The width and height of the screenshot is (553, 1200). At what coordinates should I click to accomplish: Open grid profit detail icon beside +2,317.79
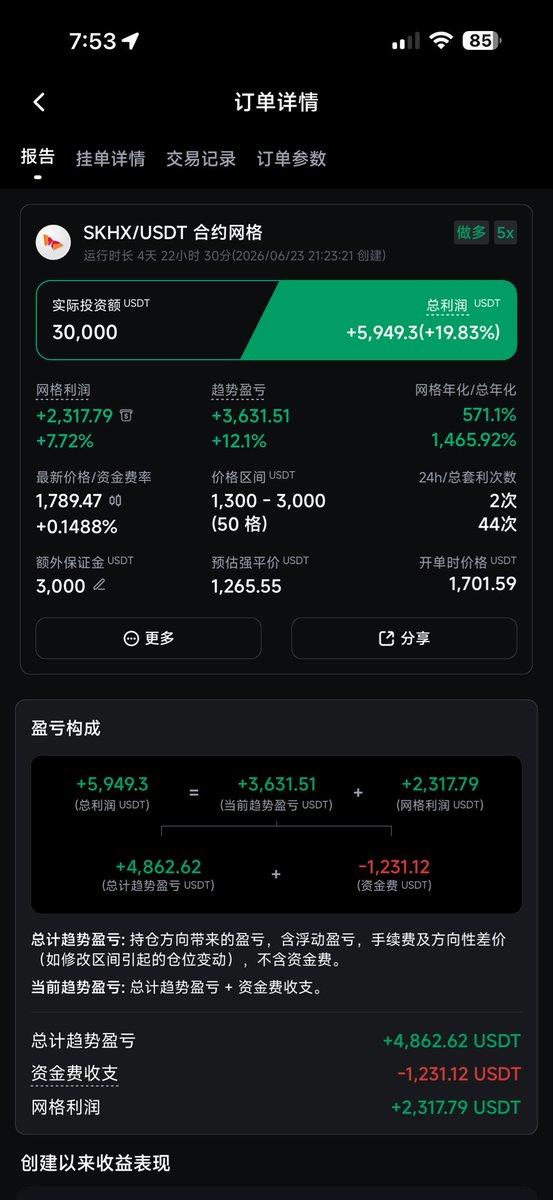point(126,415)
